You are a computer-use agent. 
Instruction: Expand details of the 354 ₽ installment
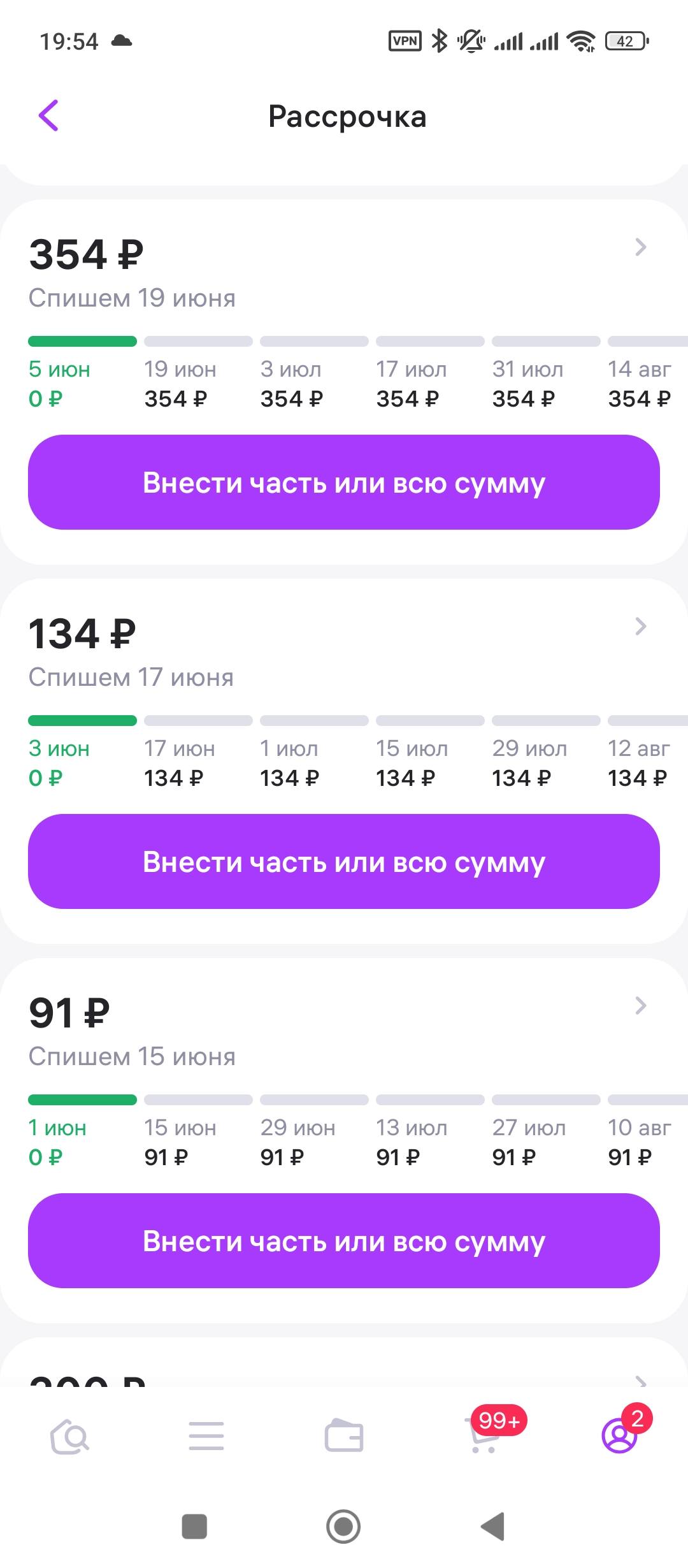click(641, 247)
